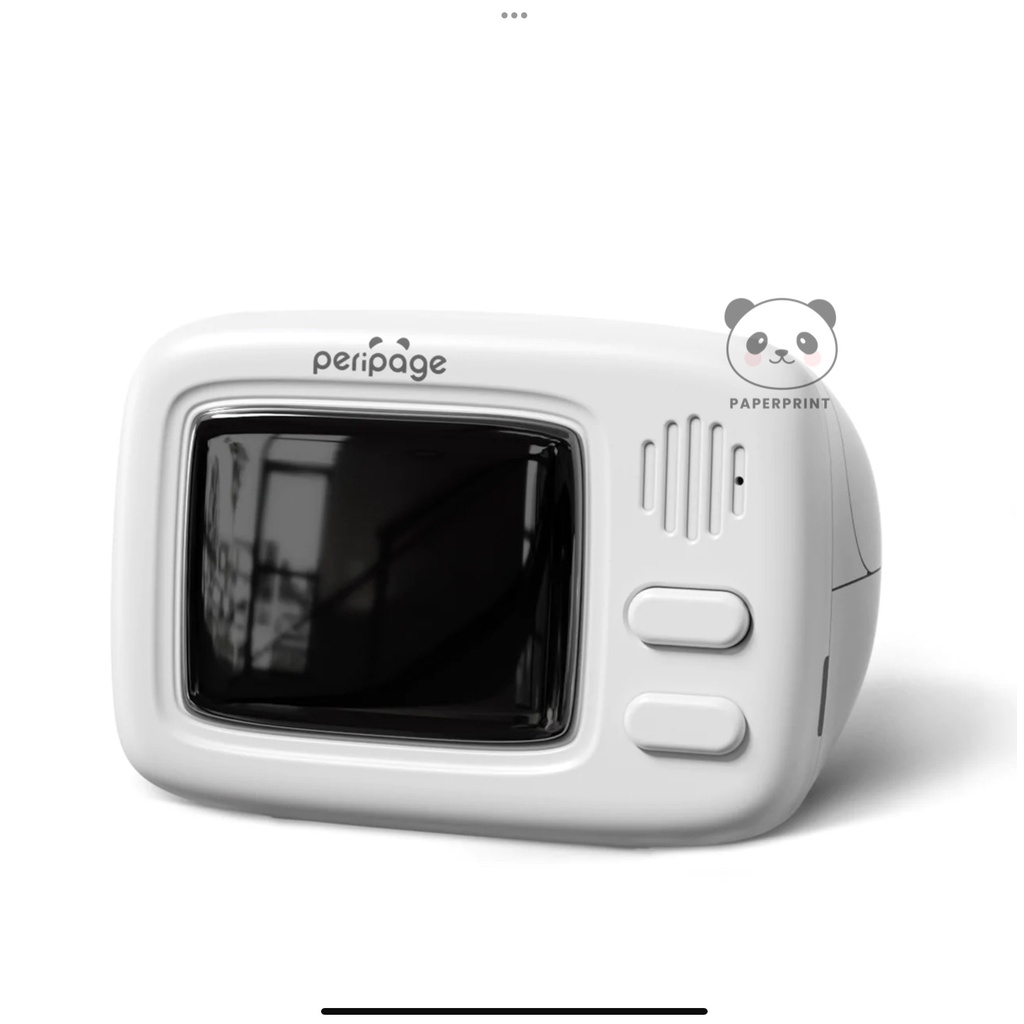Open the multitasking three-dot menu

513,15
